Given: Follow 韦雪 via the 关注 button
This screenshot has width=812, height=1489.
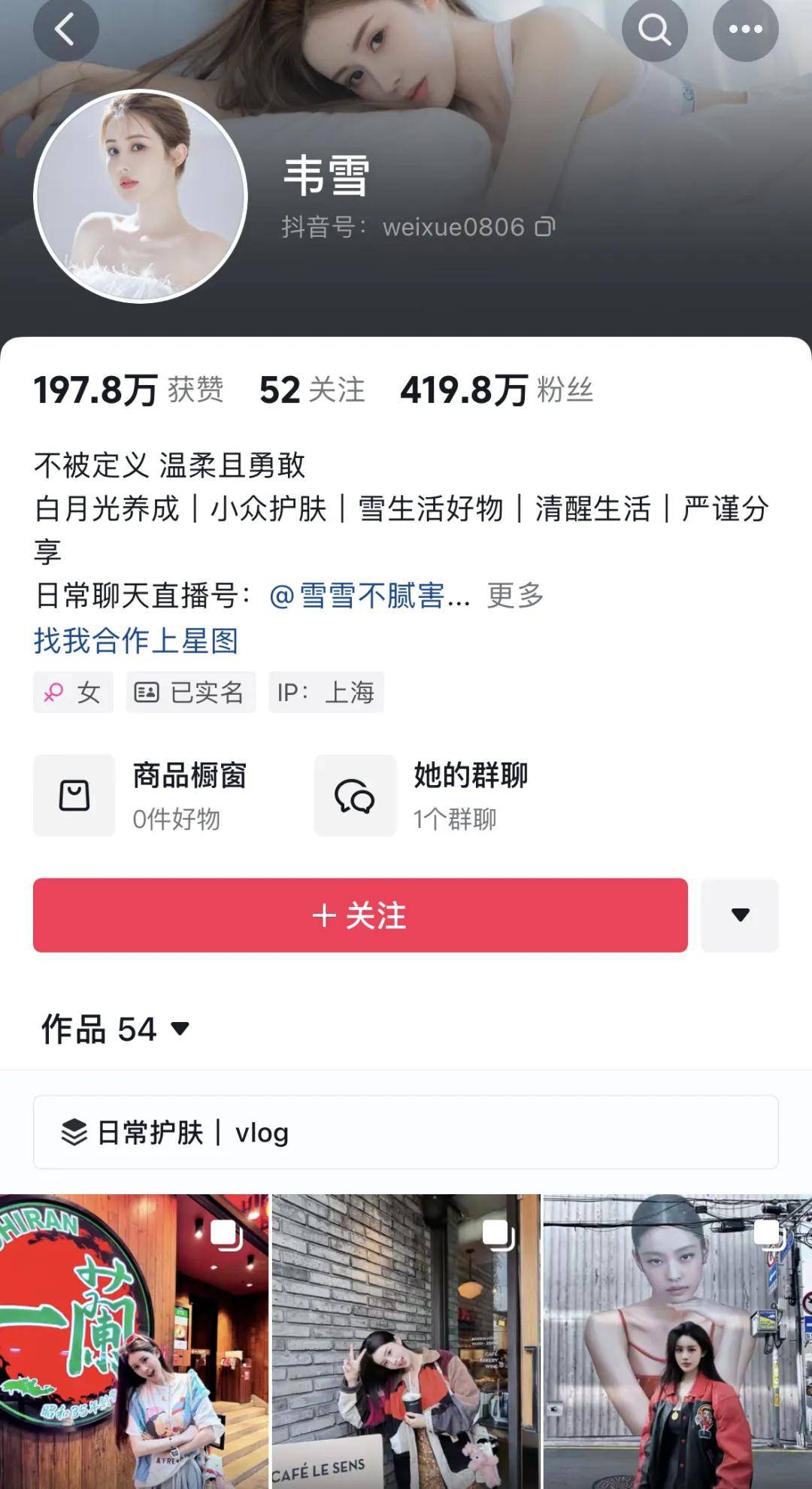Looking at the screenshot, I should [x=359, y=914].
